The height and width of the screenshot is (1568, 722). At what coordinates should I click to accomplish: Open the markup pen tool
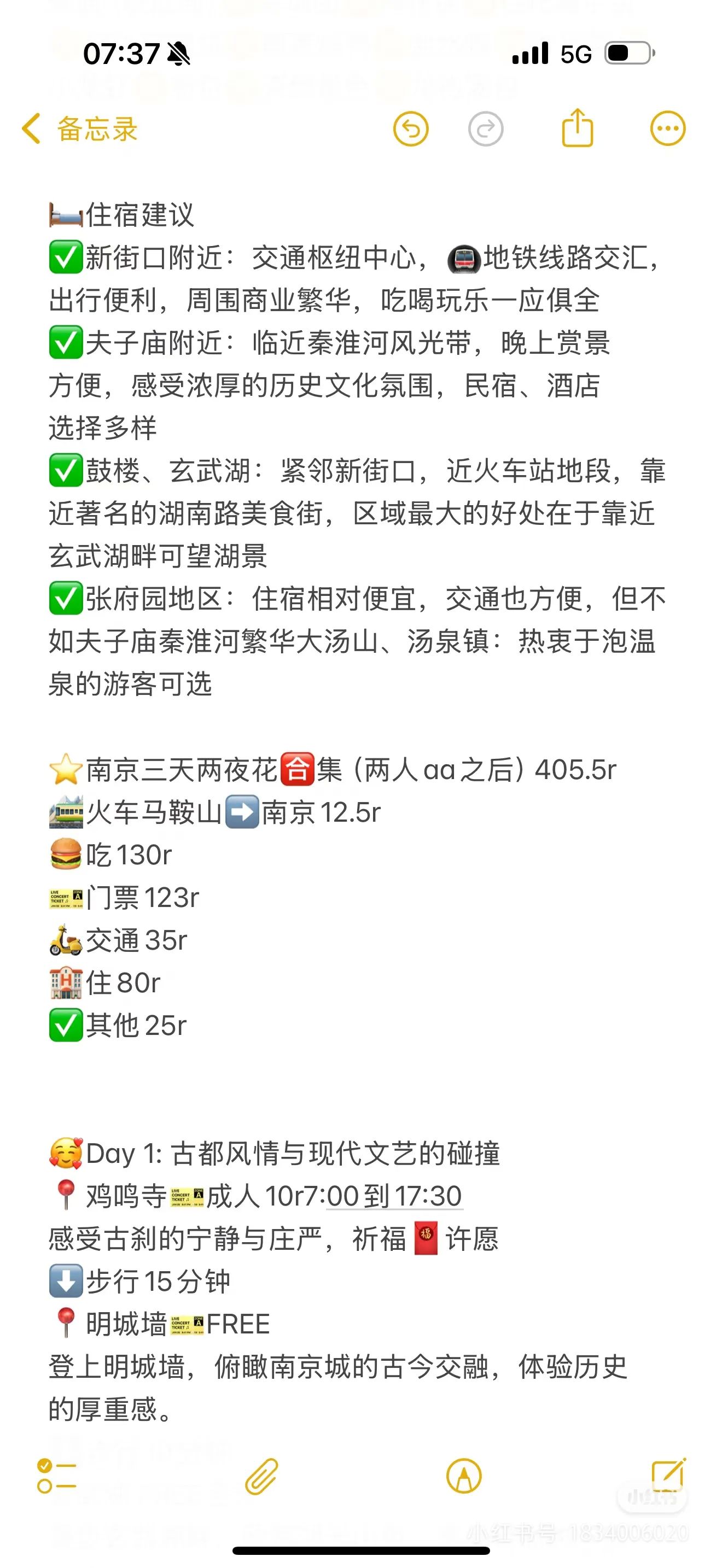(464, 1476)
